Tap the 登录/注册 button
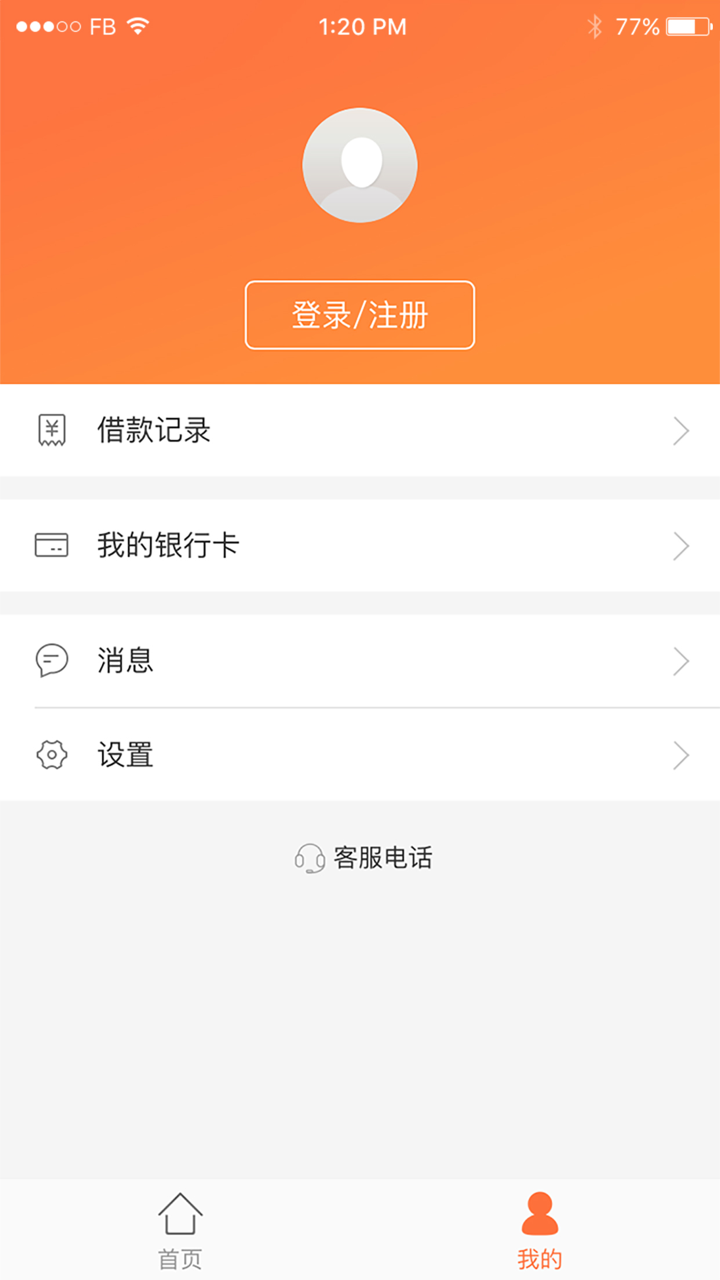The width and height of the screenshot is (720, 1280). click(x=360, y=315)
